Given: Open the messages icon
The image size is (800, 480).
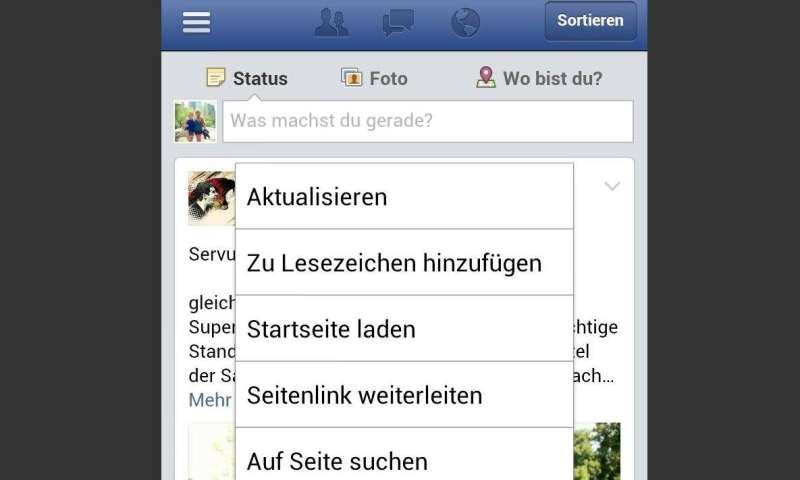Looking at the screenshot, I should pos(398,21).
